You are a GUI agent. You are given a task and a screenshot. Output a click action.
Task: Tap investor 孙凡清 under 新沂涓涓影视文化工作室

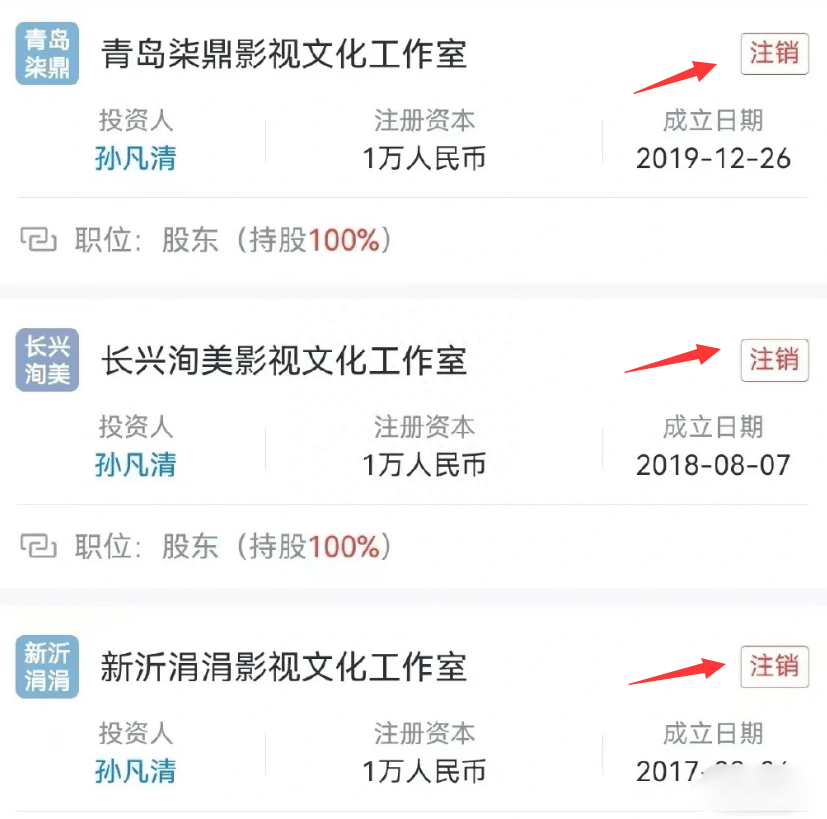point(135,771)
